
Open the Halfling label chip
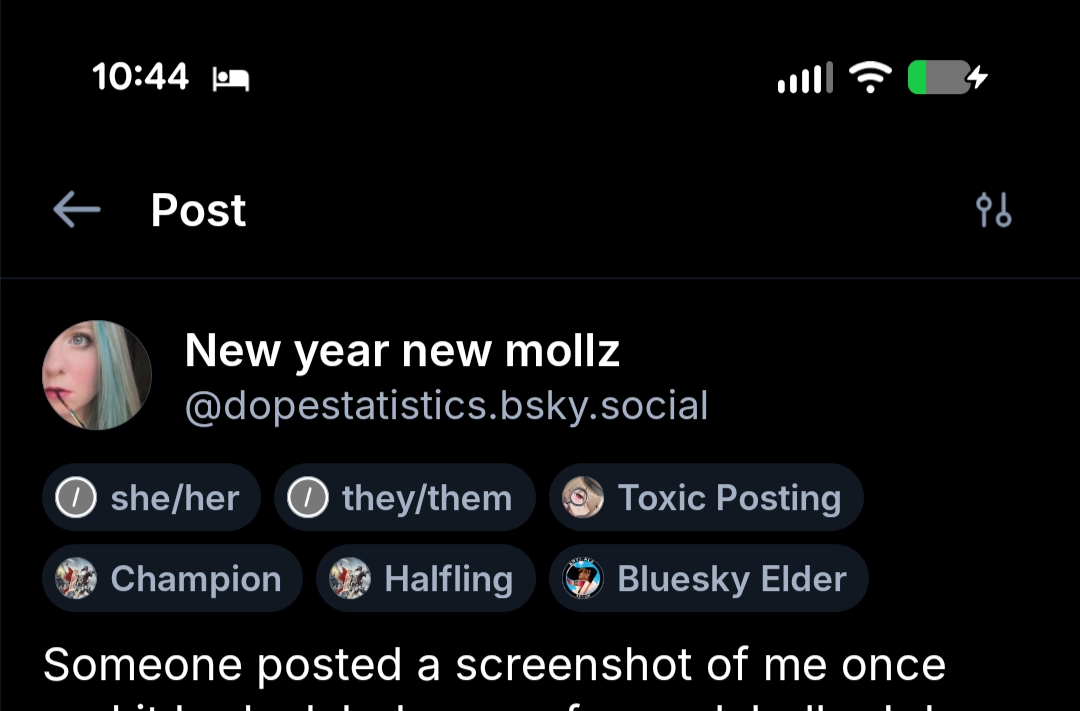point(425,578)
